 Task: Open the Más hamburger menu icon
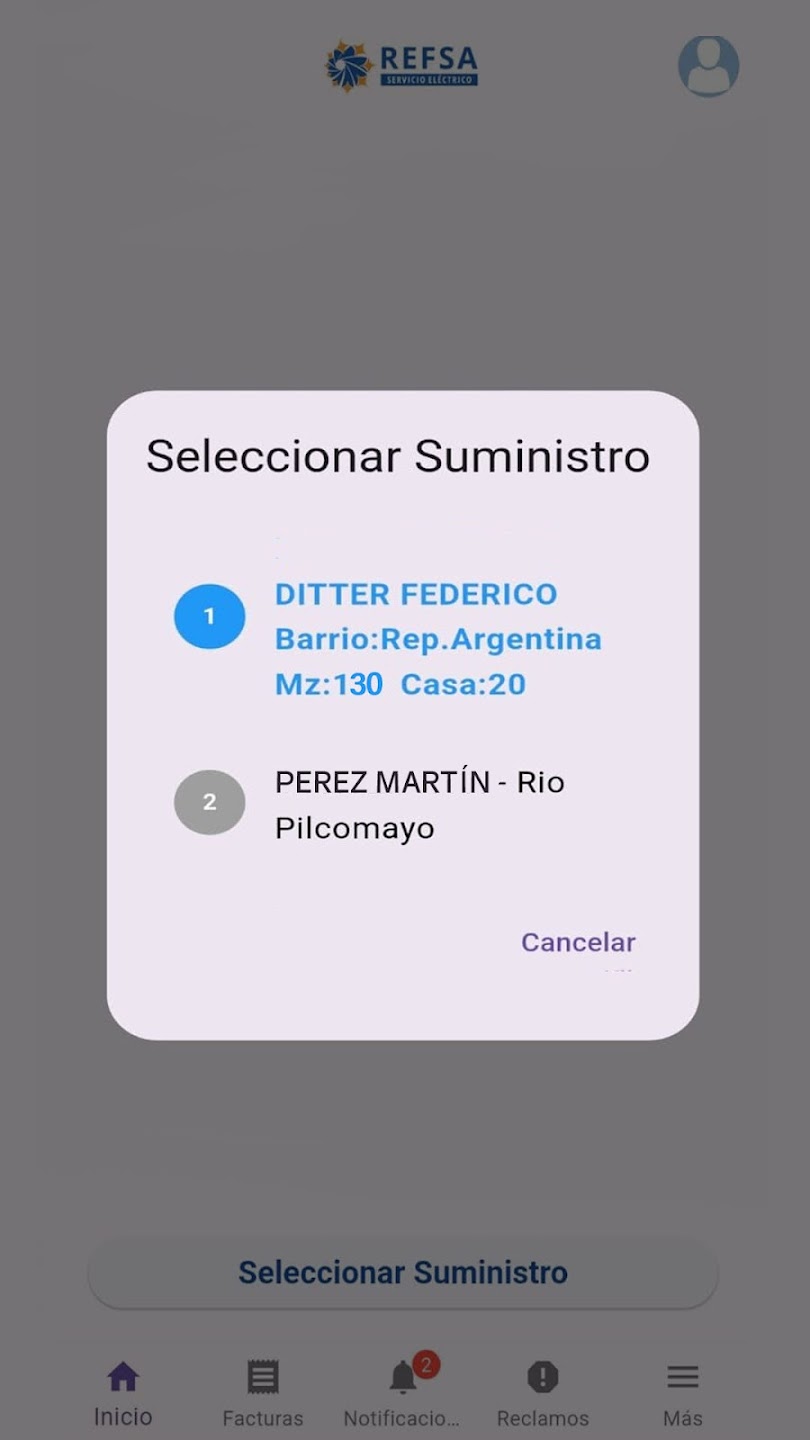(x=682, y=1375)
